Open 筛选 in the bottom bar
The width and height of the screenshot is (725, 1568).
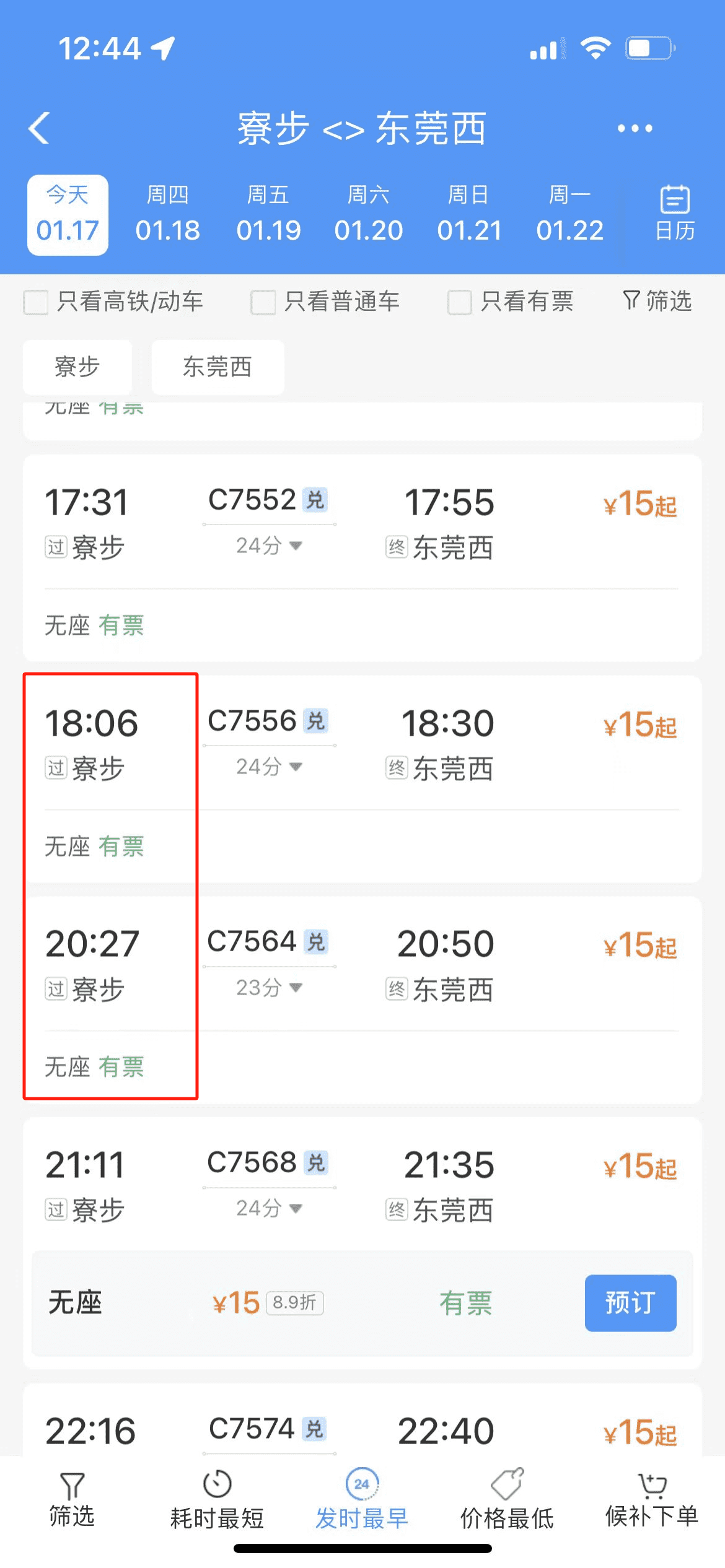72,1500
